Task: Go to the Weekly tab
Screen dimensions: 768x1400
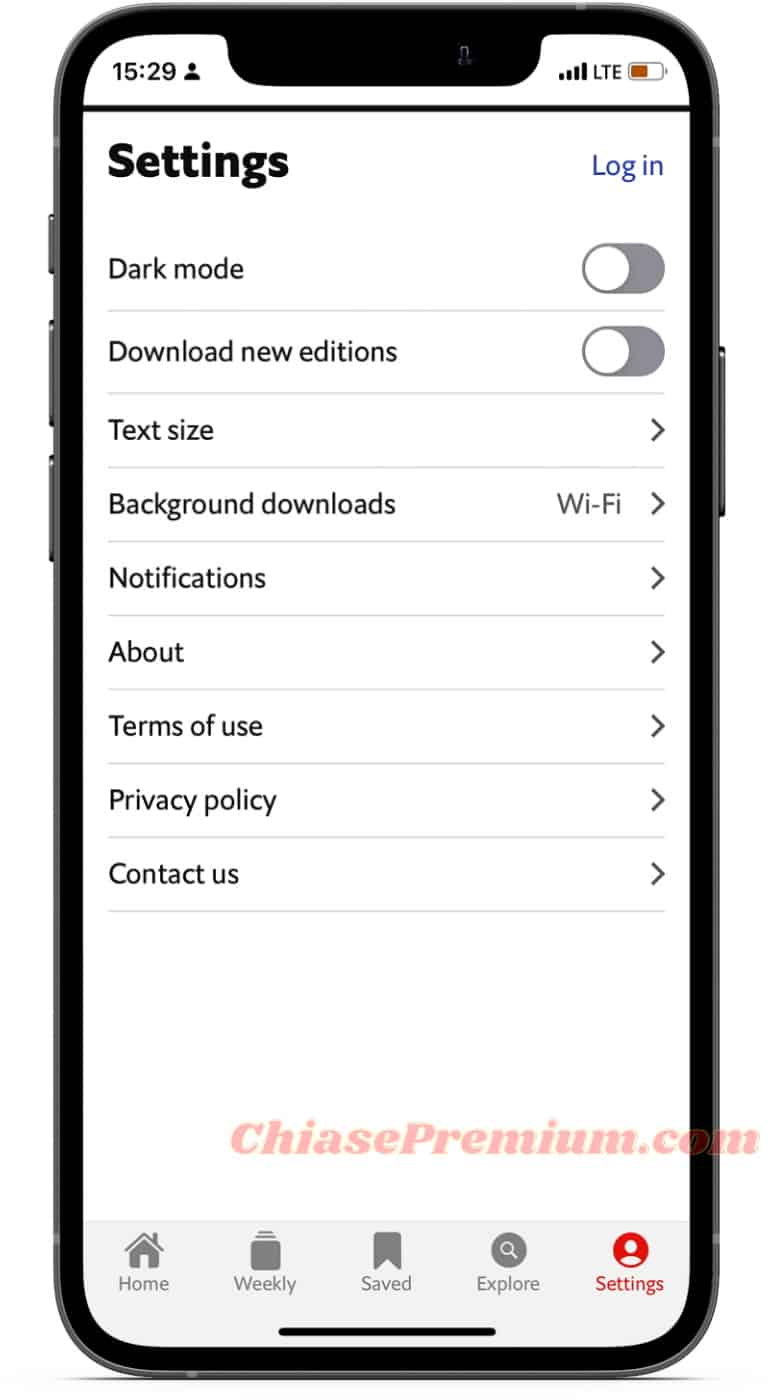Action: (x=265, y=1263)
